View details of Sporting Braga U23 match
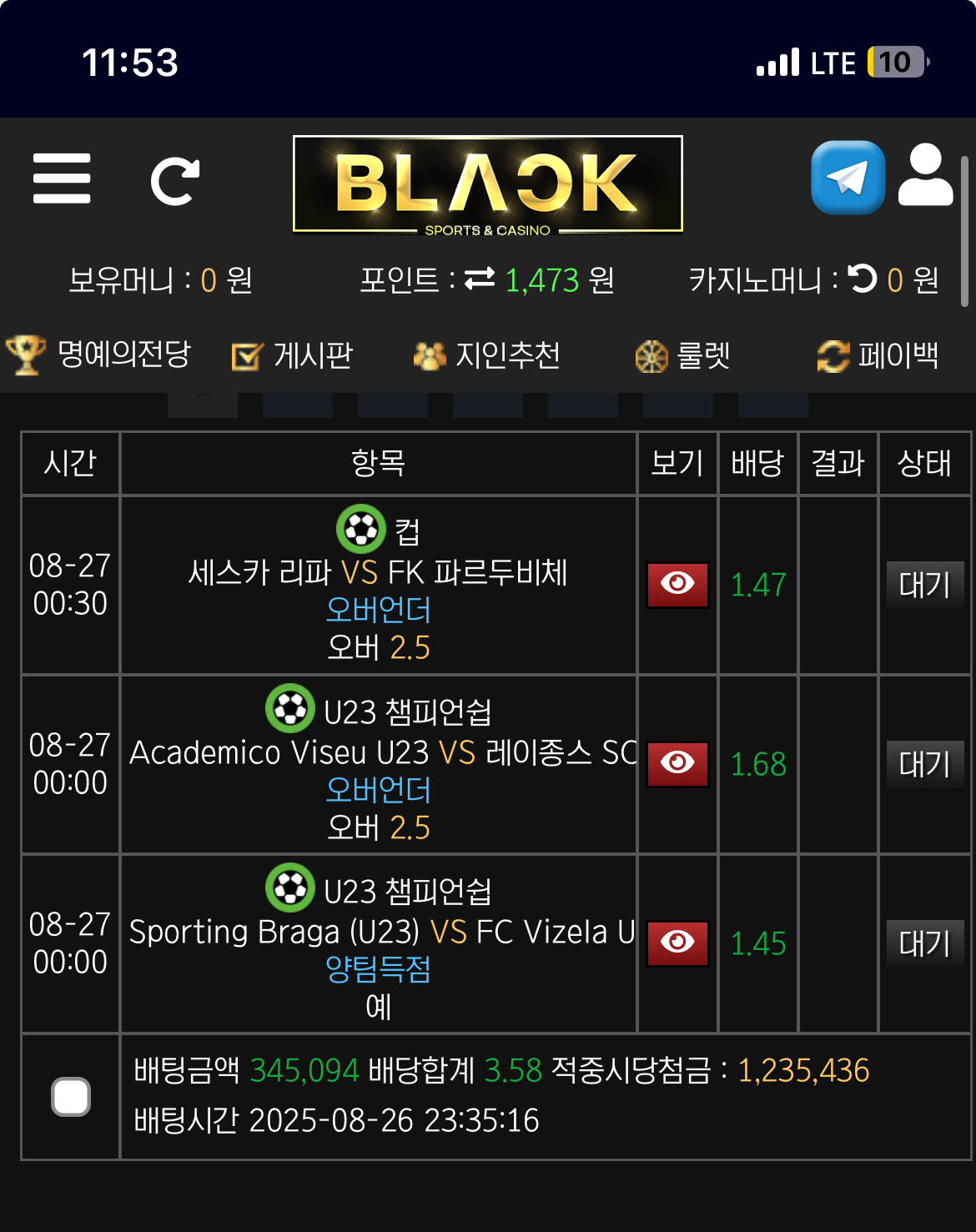This screenshot has width=976, height=1232. coord(677,943)
